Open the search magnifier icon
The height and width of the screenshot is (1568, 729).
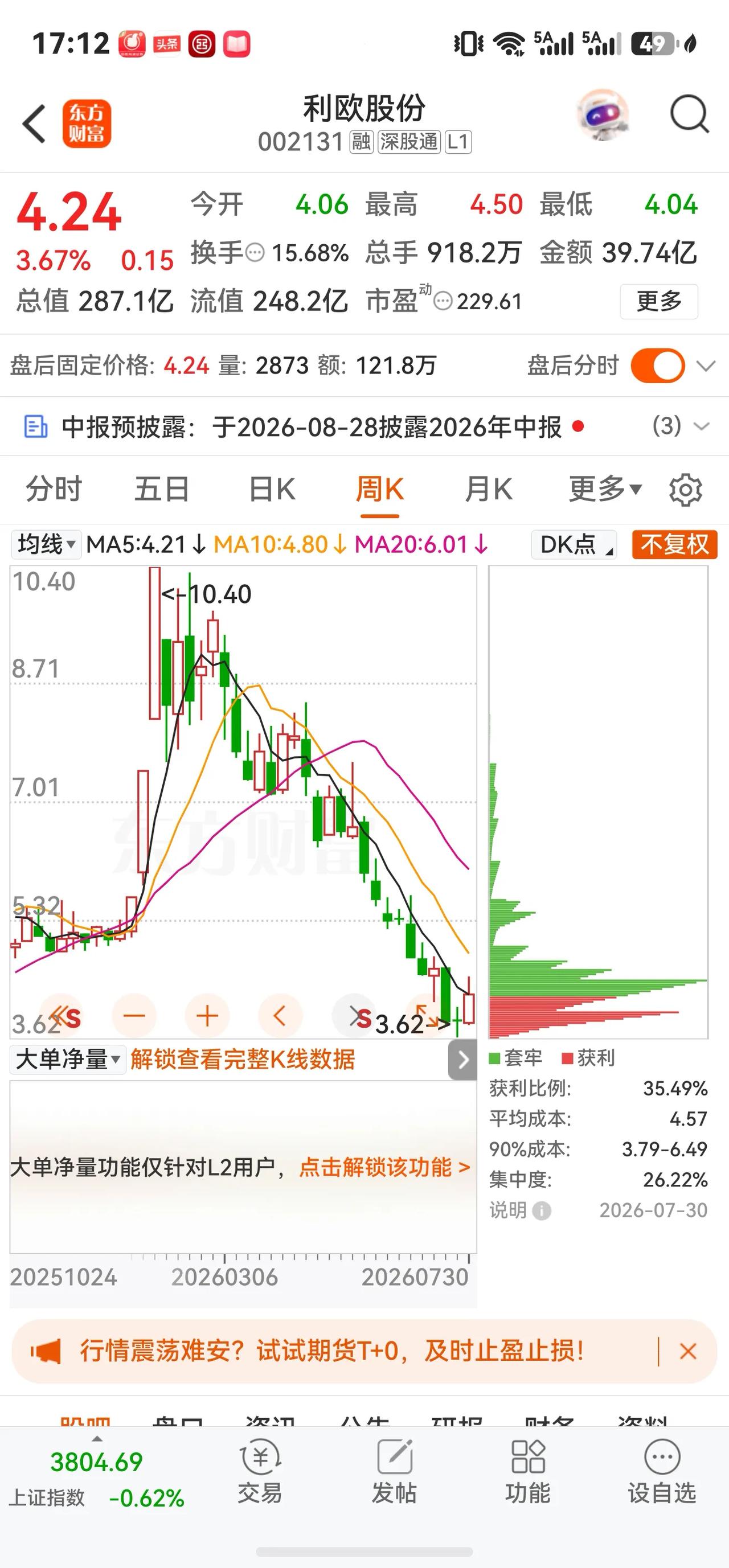(x=689, y=114)
